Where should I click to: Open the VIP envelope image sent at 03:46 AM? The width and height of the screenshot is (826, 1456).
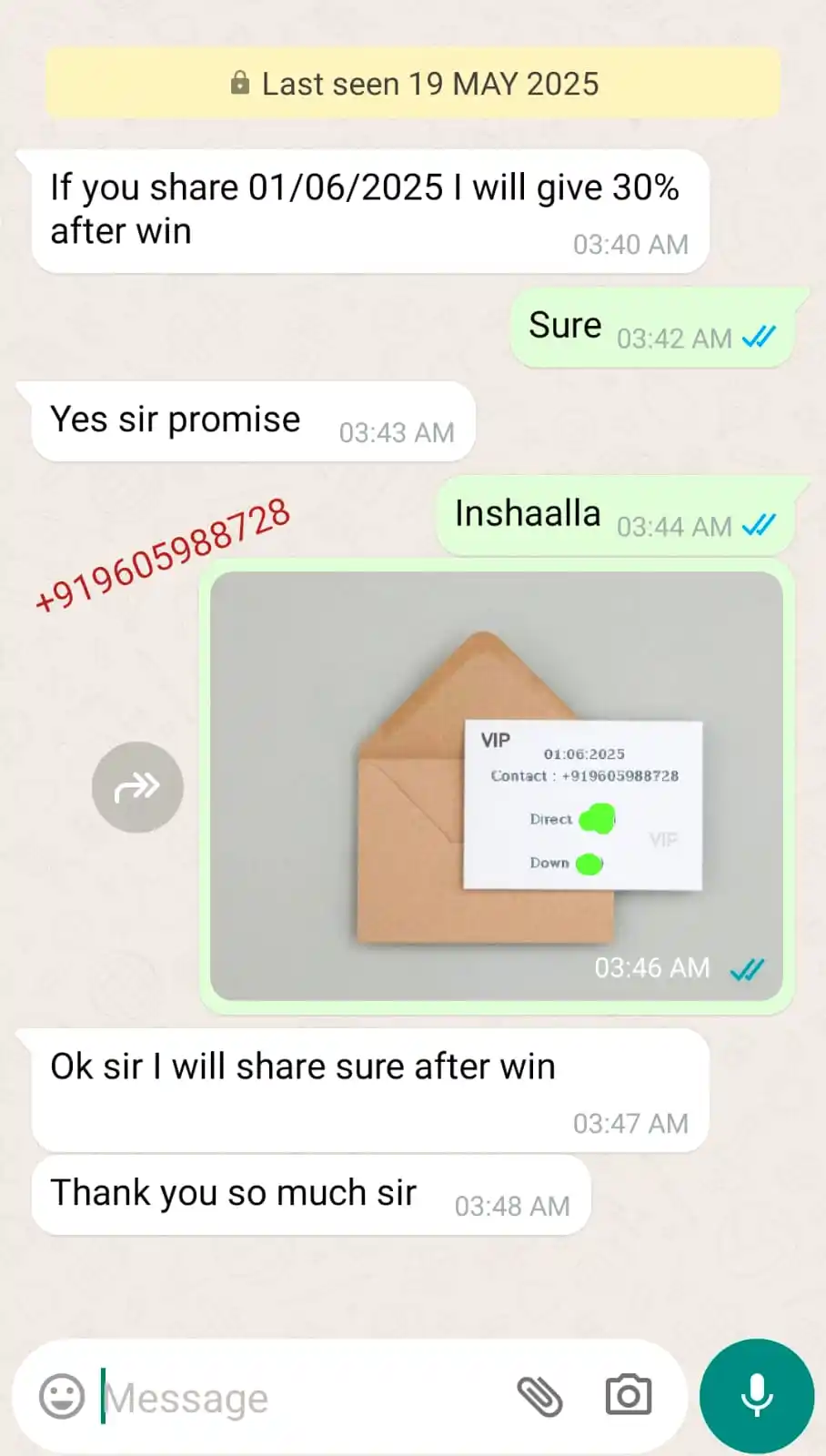(x=497, y=786)
